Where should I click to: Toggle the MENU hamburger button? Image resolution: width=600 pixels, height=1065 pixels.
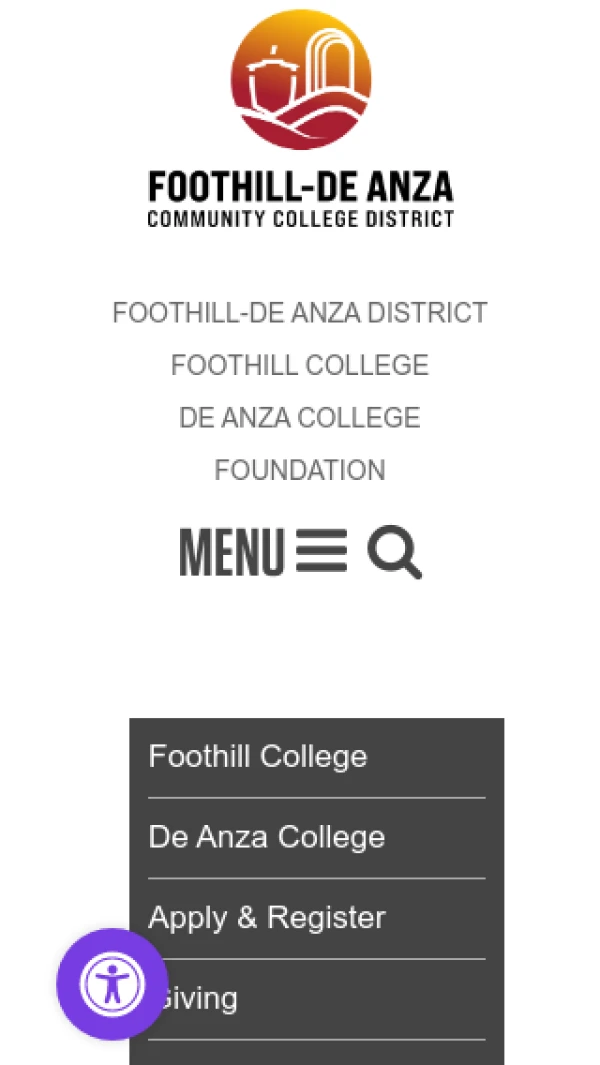pos(264,552)
